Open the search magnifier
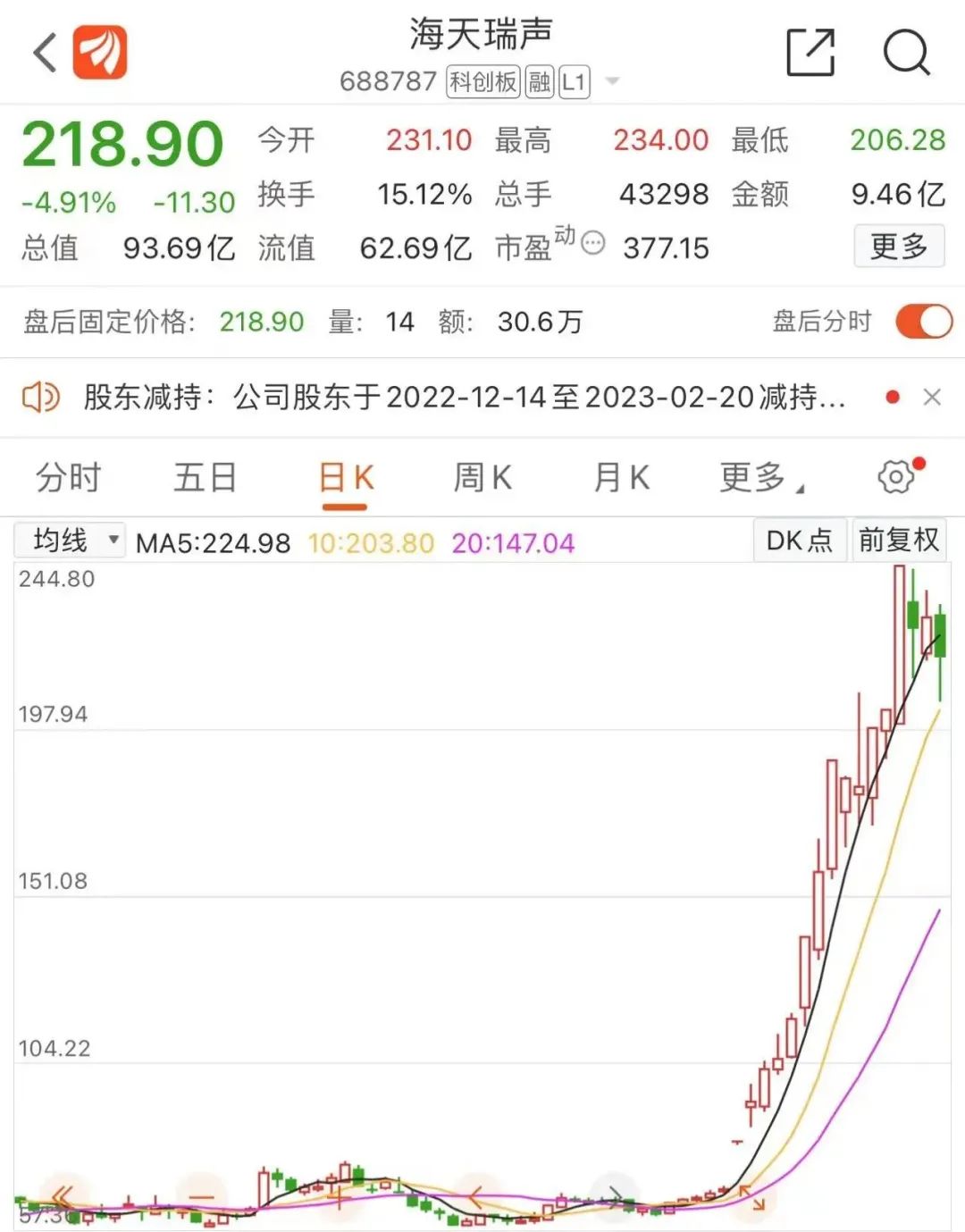 (x=906, y=52)
